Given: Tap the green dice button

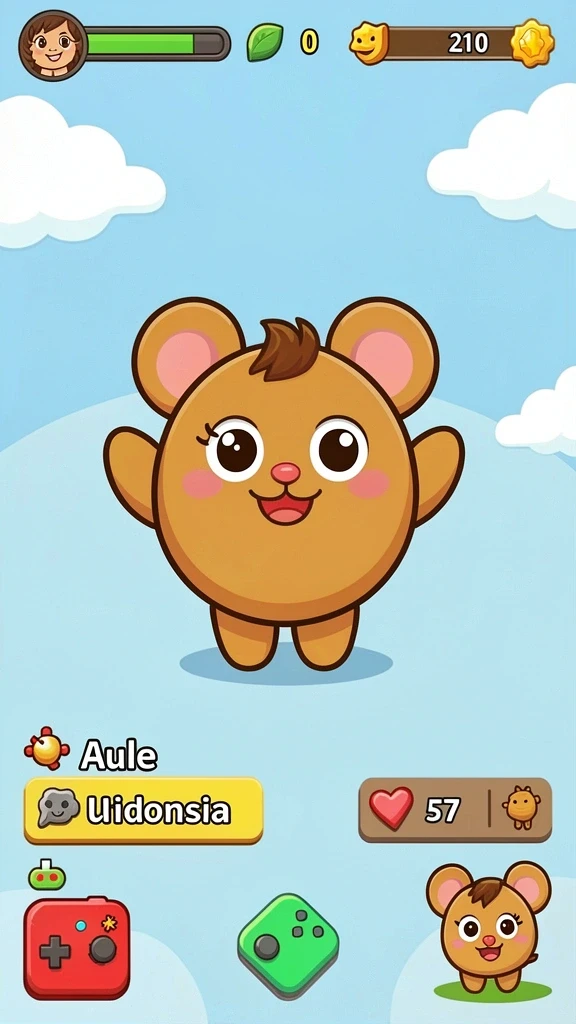Looking at the screenshot, I should [x=288, y=945].
